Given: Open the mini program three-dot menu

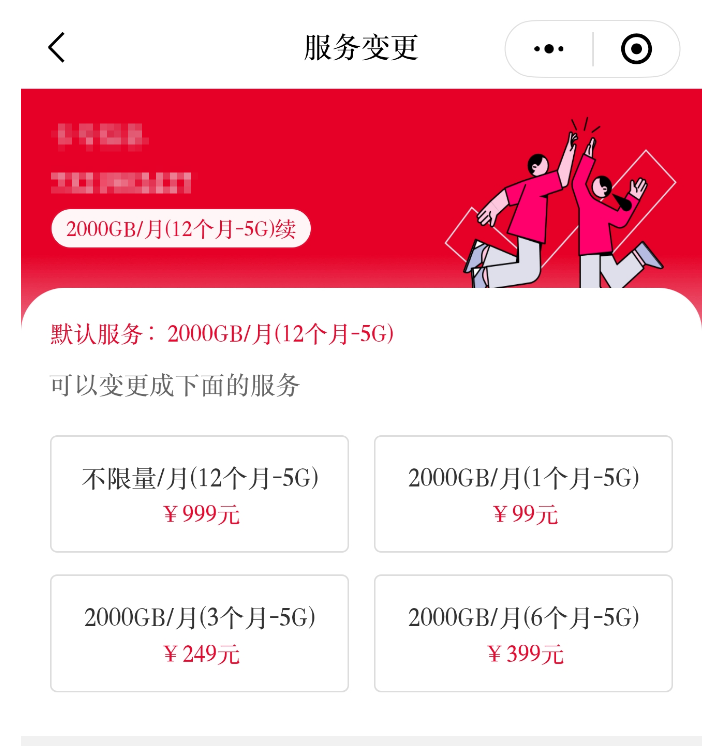Looking at the screenshot, I should [x=548, y=49].
